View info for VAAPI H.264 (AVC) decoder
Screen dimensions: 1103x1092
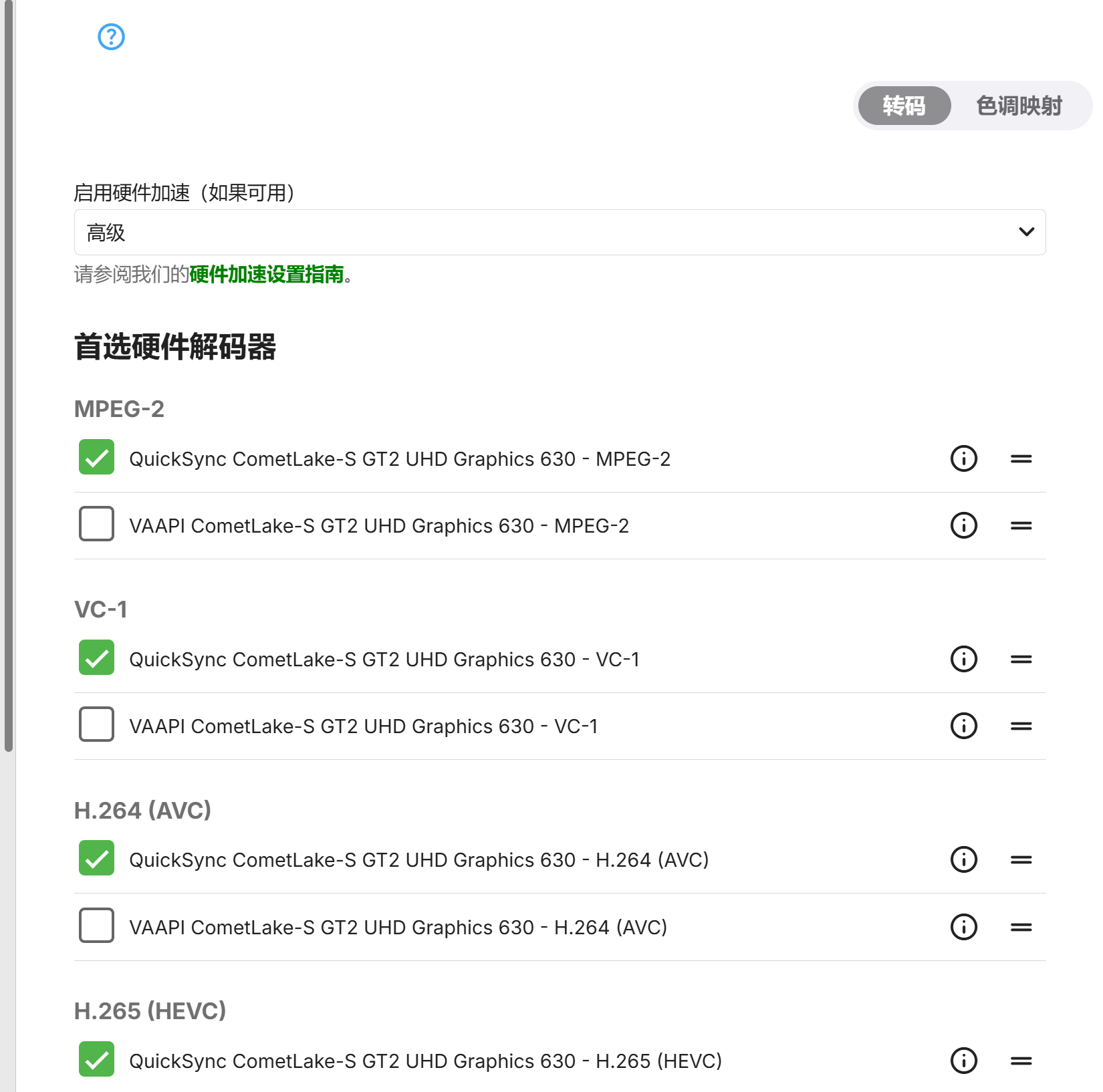(x=963, y=927)
